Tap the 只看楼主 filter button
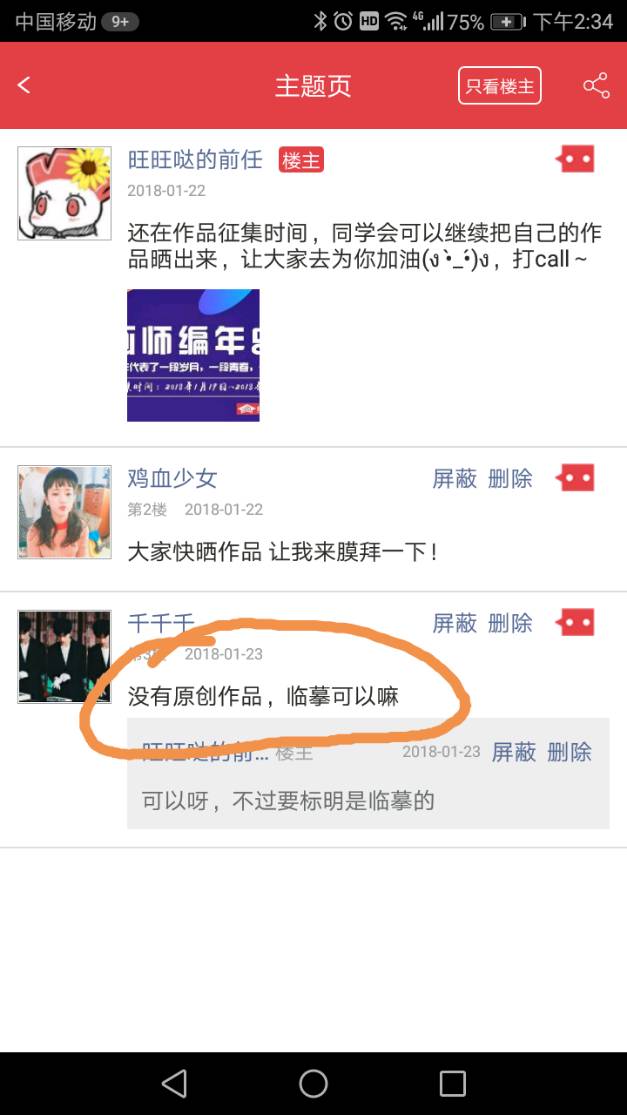 [499, 86]
